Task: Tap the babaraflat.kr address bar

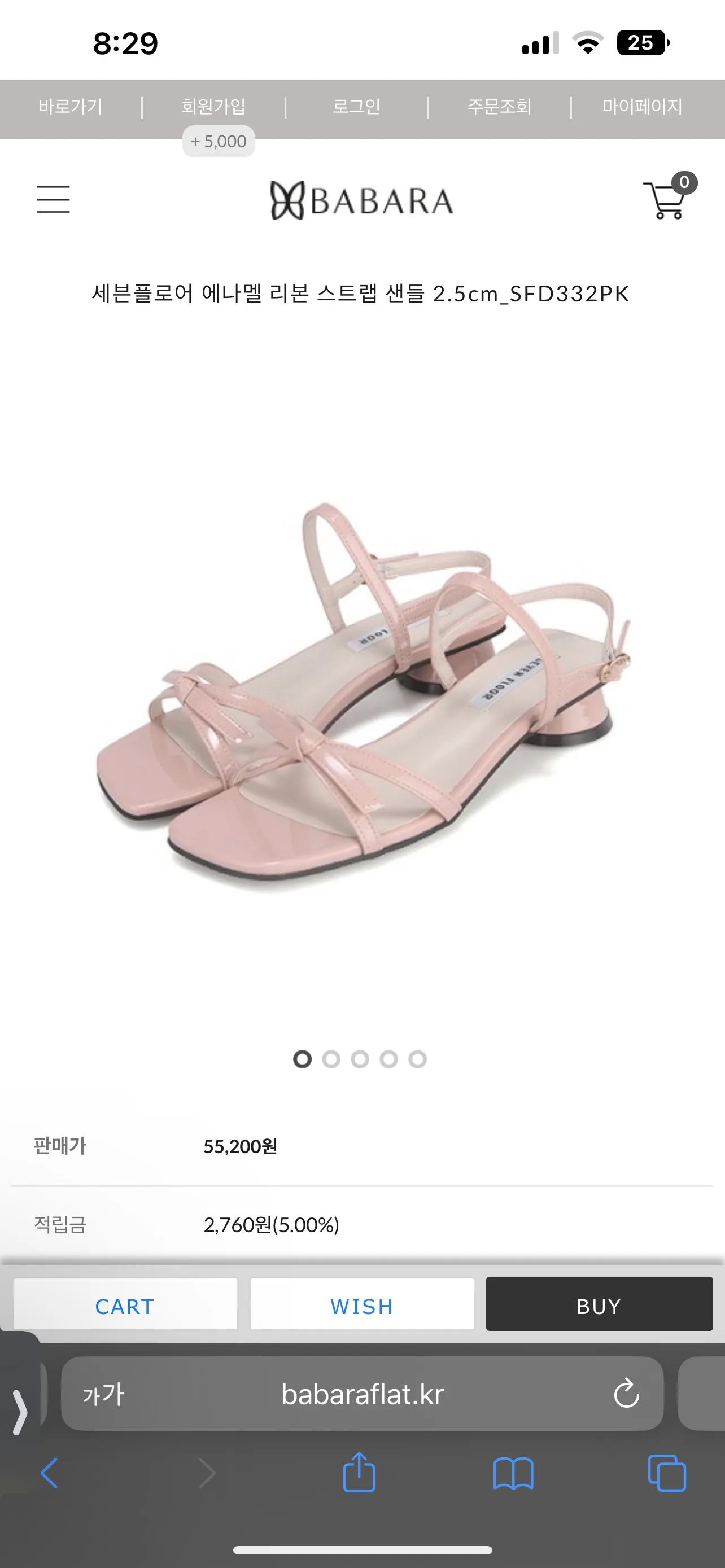Action: click(362, 1394)
